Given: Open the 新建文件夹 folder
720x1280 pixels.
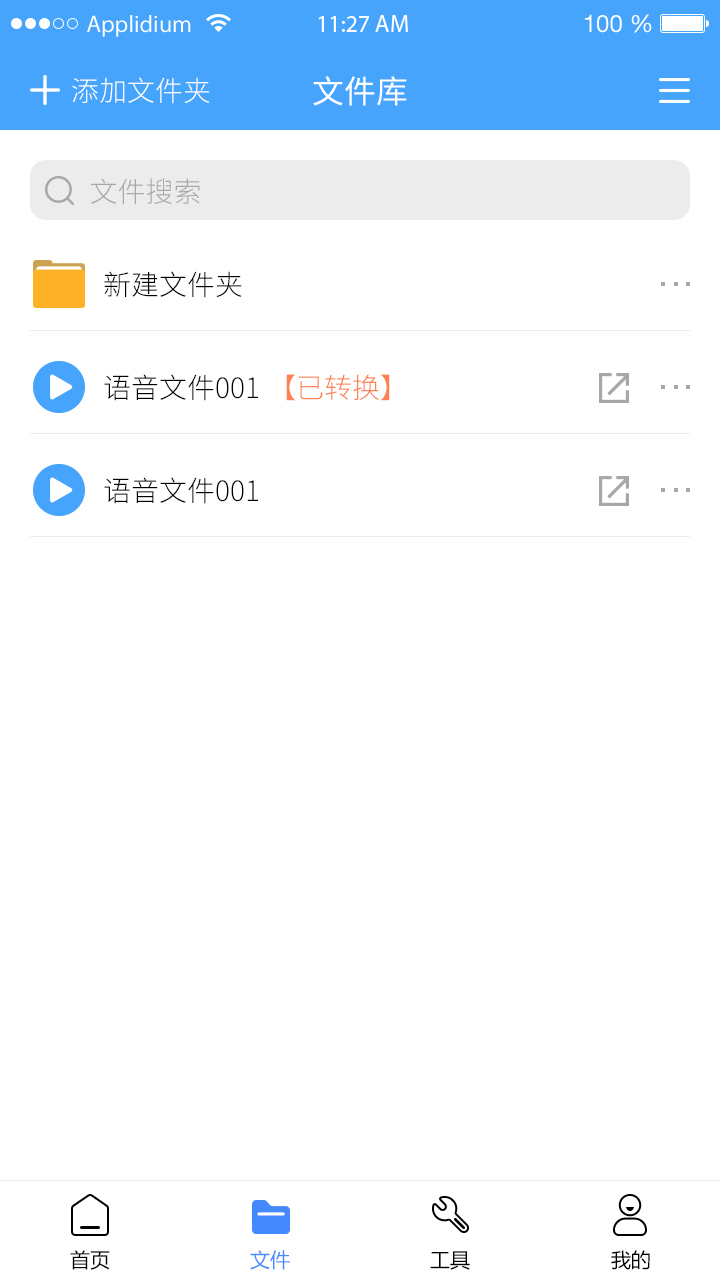Looking at the screenshot, I should point(360,285).
